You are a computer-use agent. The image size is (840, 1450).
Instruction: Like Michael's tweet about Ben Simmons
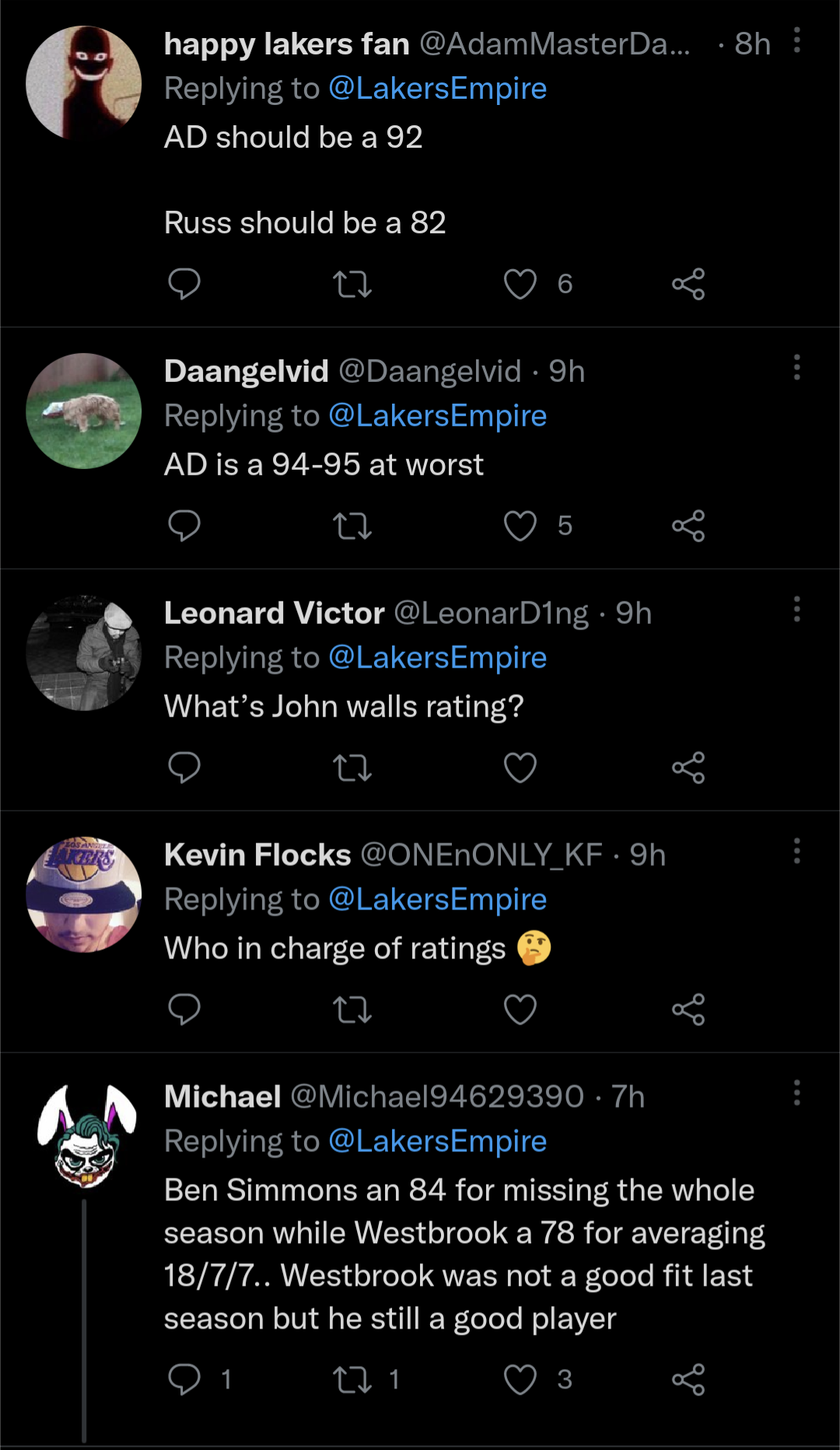520,1379
